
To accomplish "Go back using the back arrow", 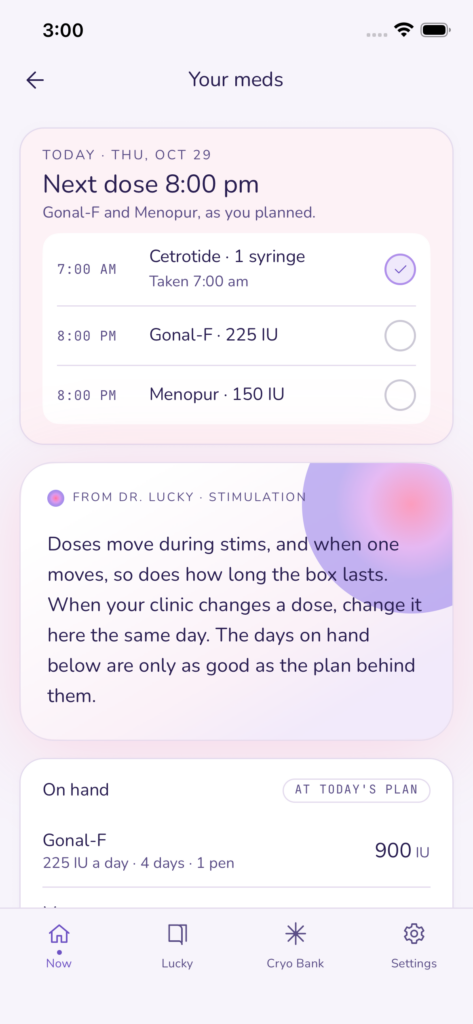I will coord(35,80).
